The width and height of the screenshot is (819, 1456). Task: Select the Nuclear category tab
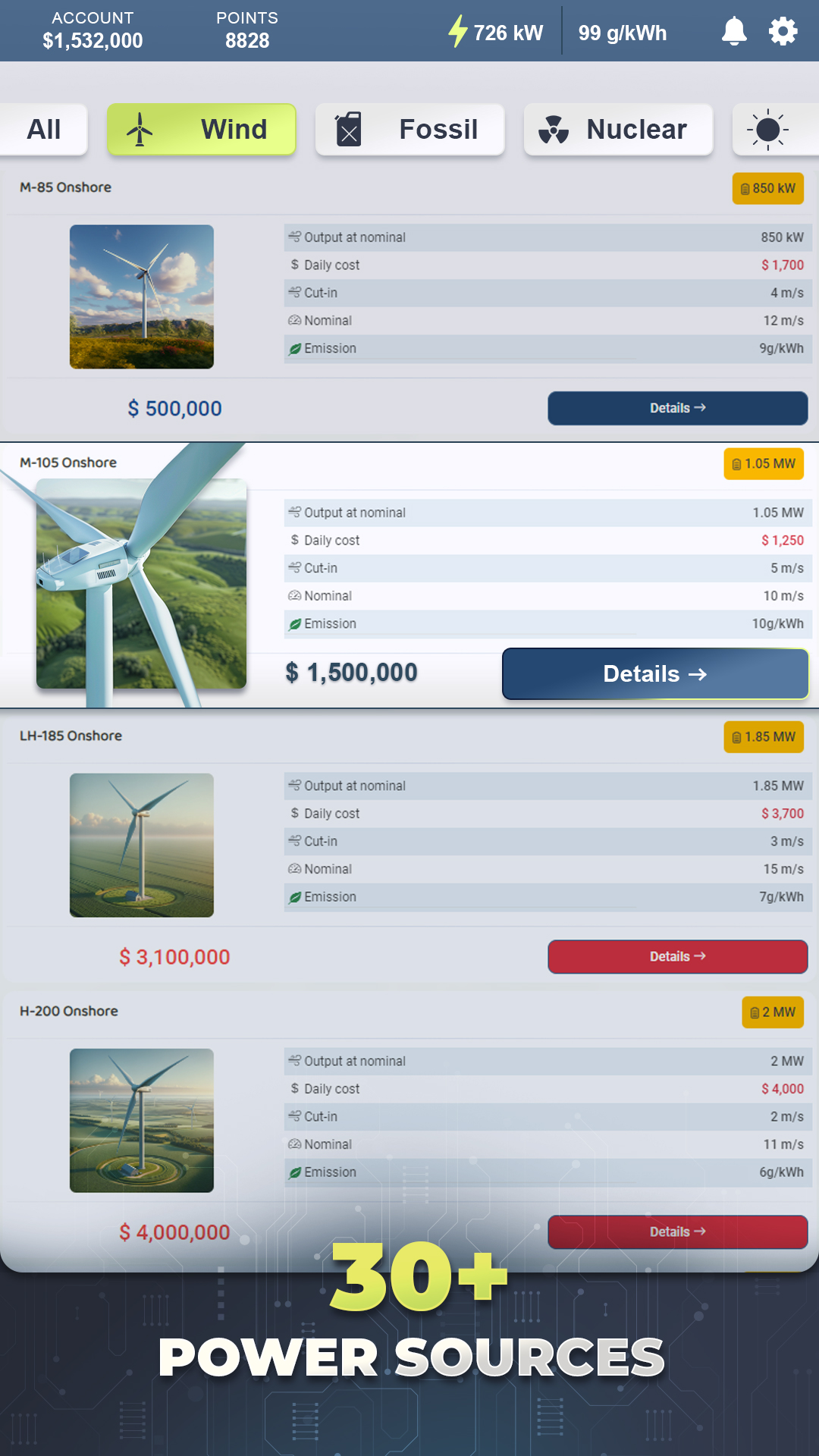pos(618,129)
